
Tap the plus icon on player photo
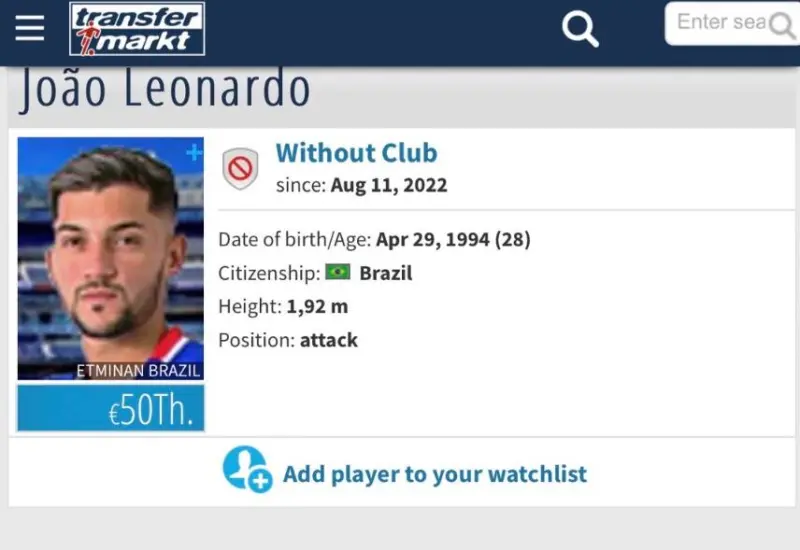[194, 153]
